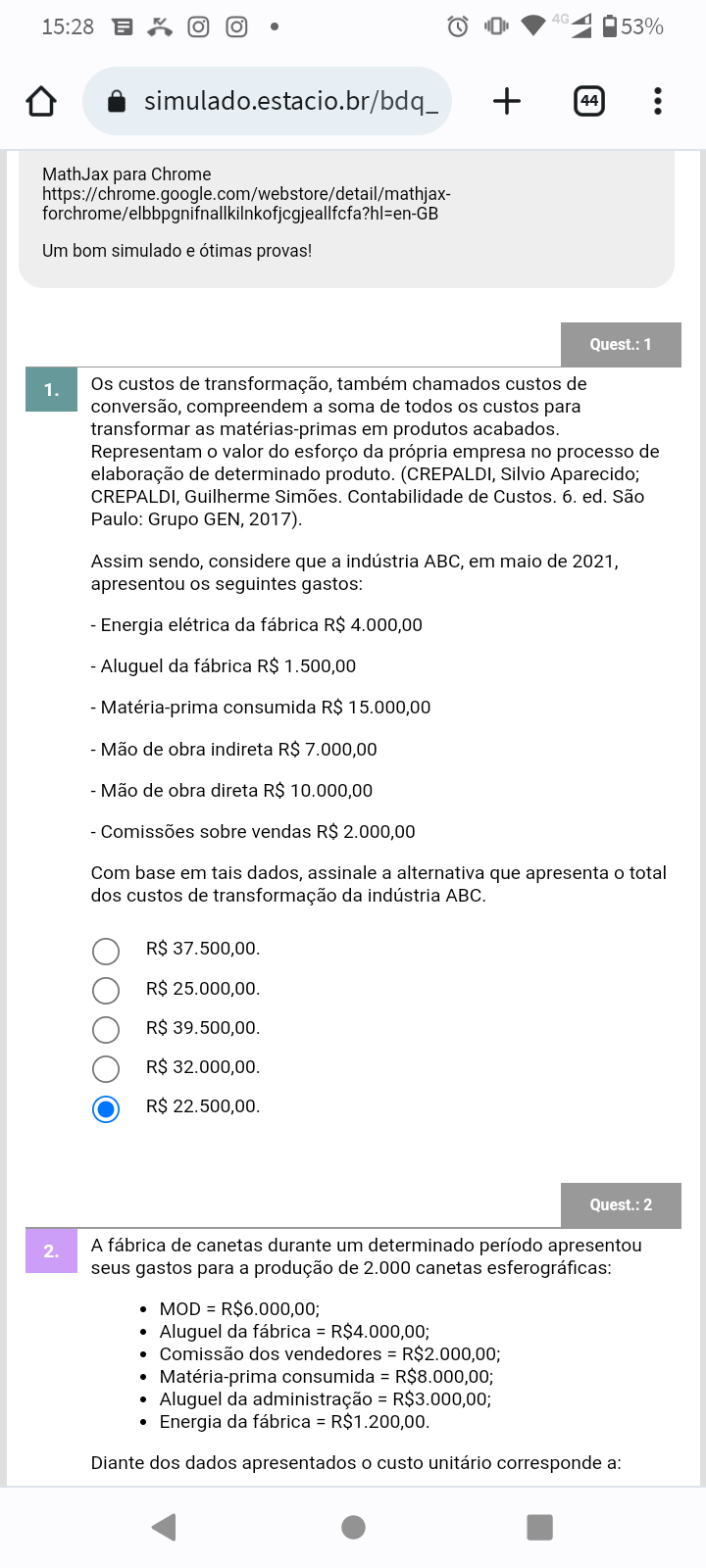Select the answer R$ 37.500,00
Viewport: 706px width, 1568px height.
tap(106, 951)
